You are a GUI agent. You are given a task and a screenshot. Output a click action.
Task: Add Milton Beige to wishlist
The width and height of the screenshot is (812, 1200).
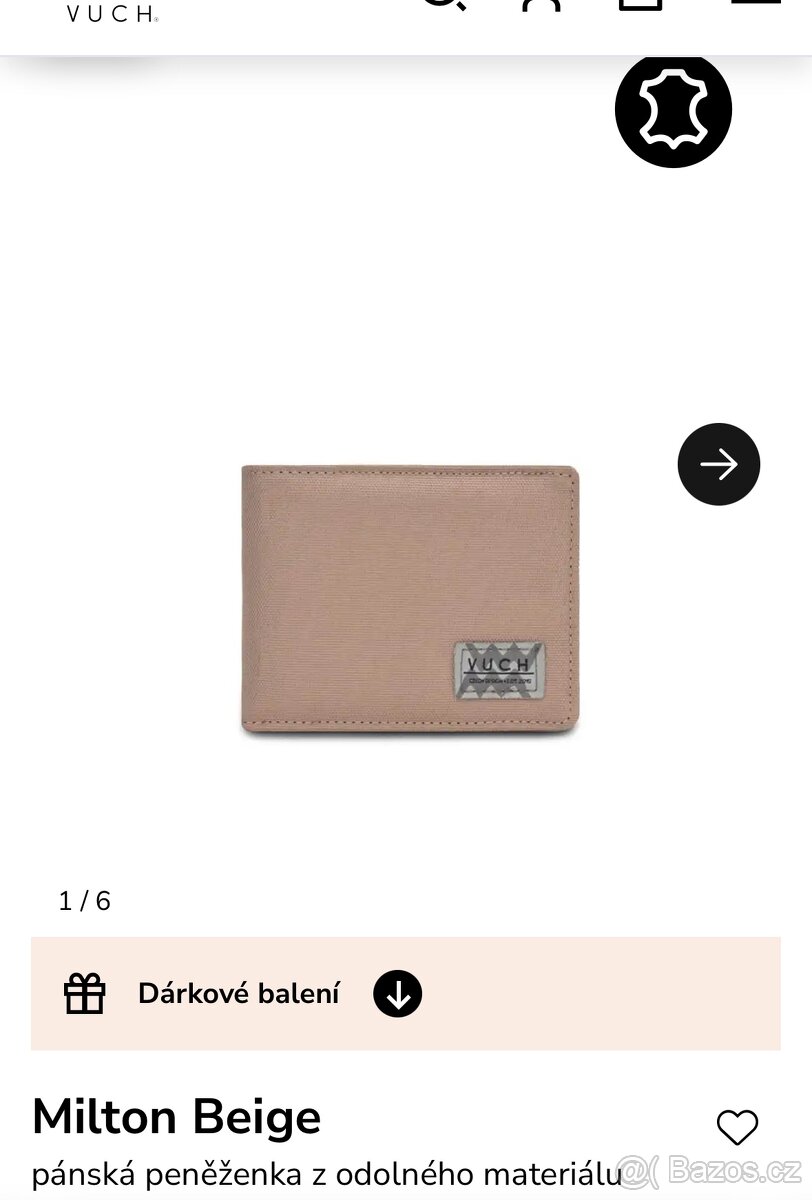pyautogui.click(x=737, y=1127)
